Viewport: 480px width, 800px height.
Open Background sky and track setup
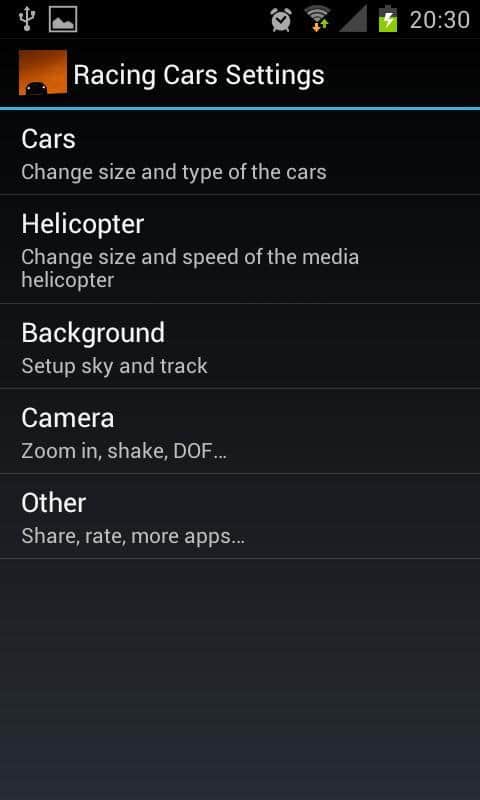(240, 346)
